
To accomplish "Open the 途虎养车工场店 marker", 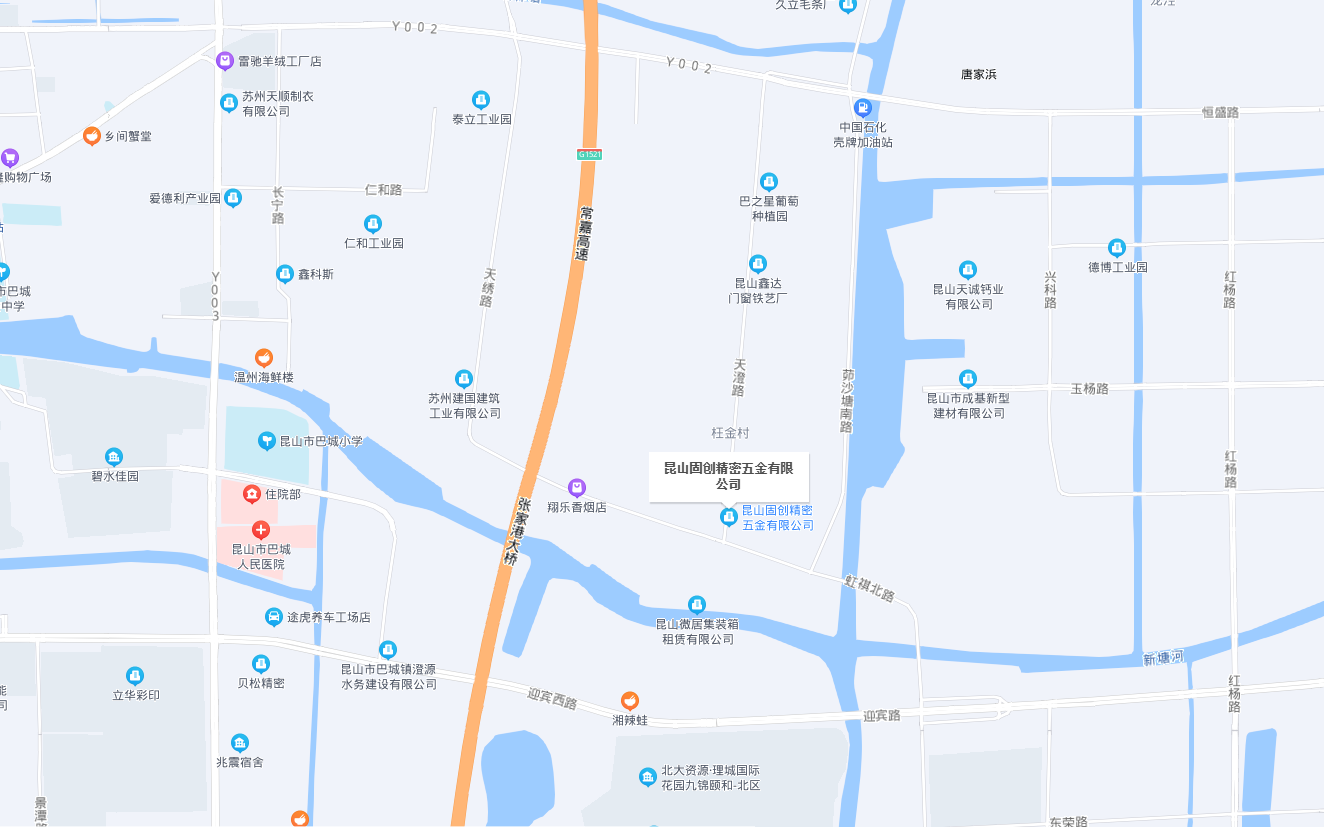I will 274,617.
